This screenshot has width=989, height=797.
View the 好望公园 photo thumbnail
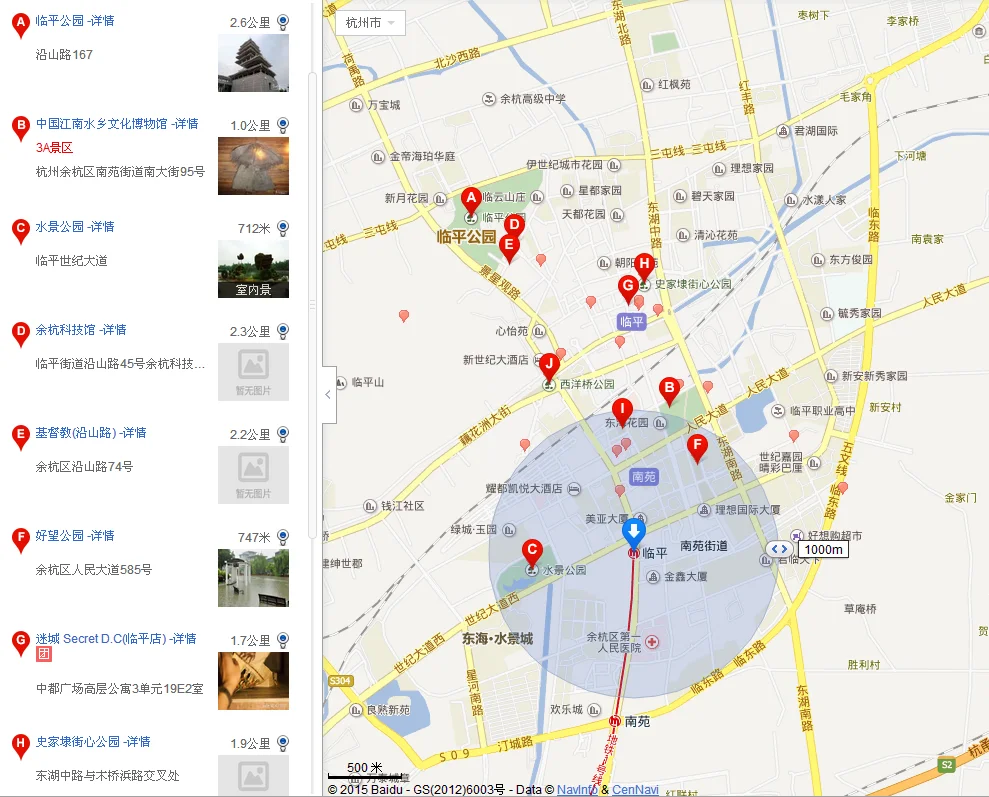click(x=253, y=578)
